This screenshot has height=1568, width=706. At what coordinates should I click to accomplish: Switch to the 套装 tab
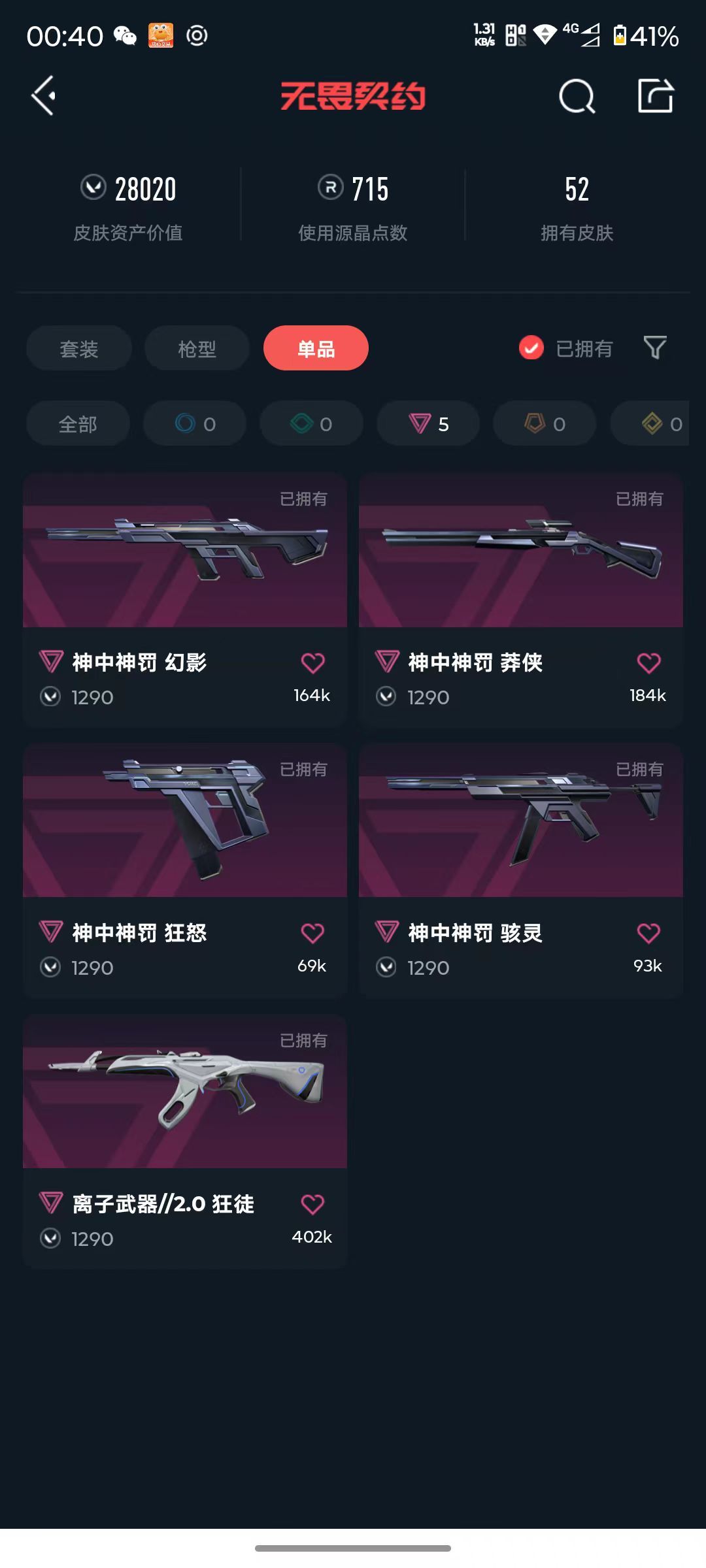(79, 348)
